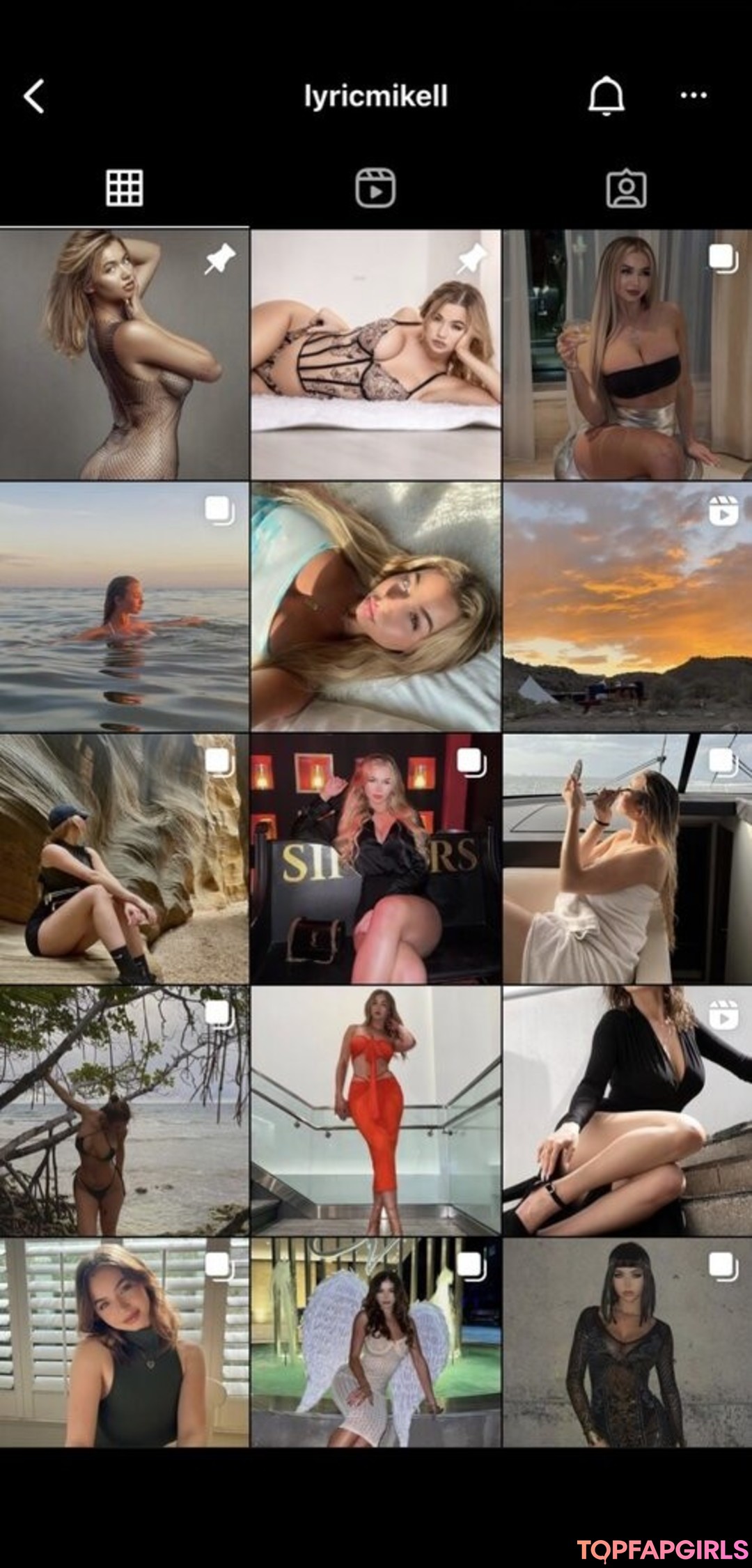Open the ocean swimming sunset post
752x1568 pixels.
pos(124,606)
